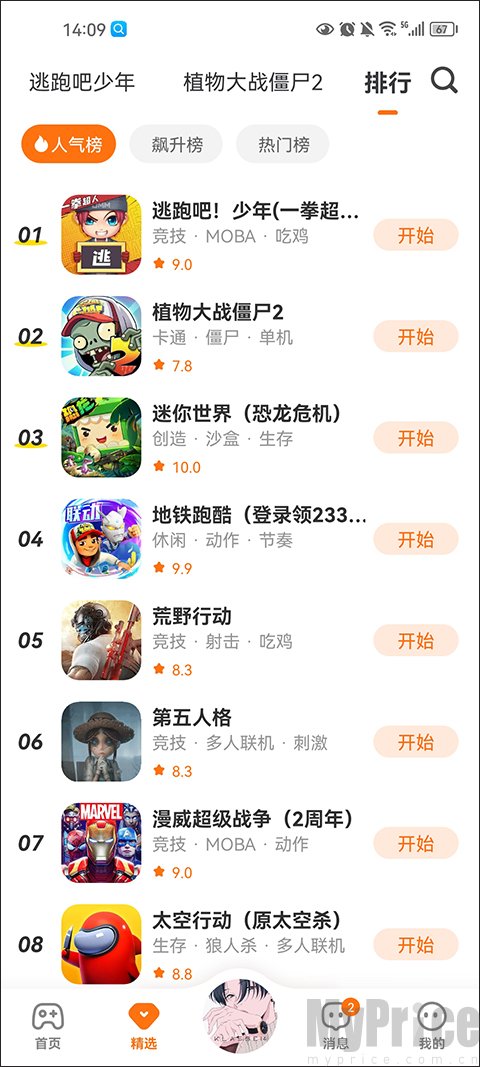Tap 开始 for 逃跑吧！少年

coord(416,235)
